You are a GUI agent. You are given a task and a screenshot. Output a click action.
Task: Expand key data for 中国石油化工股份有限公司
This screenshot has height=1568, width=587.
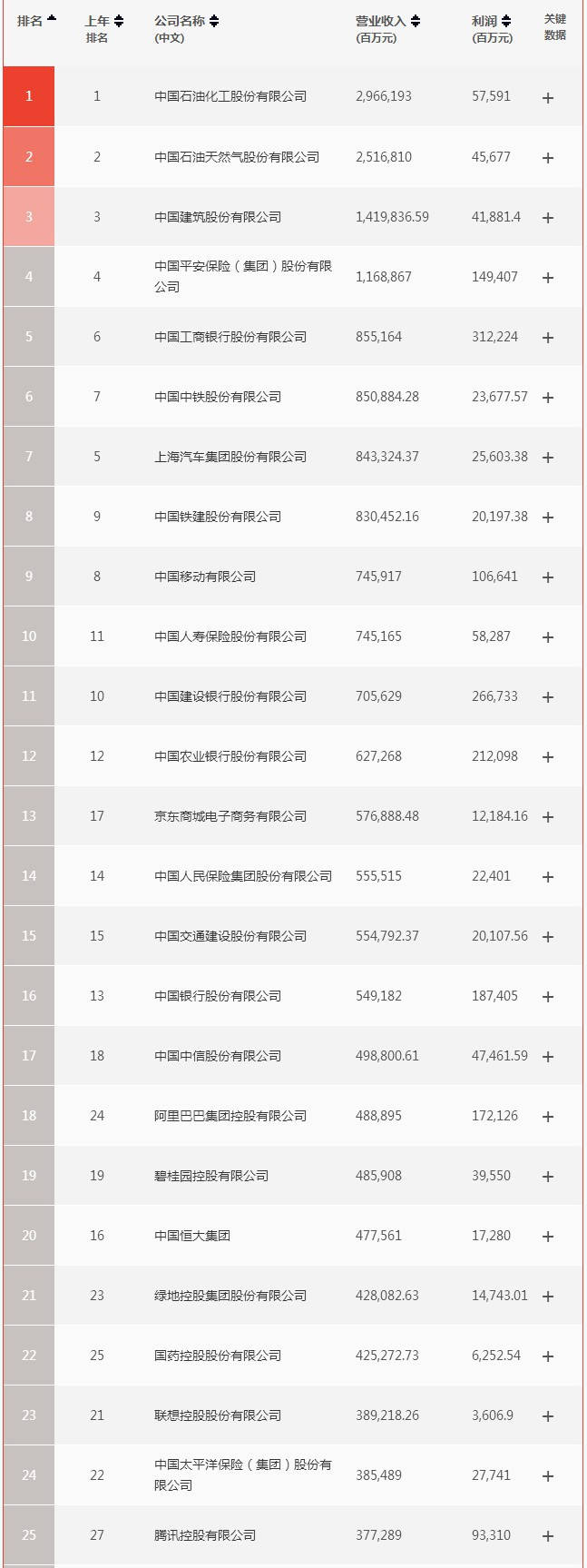pos(548,97)
